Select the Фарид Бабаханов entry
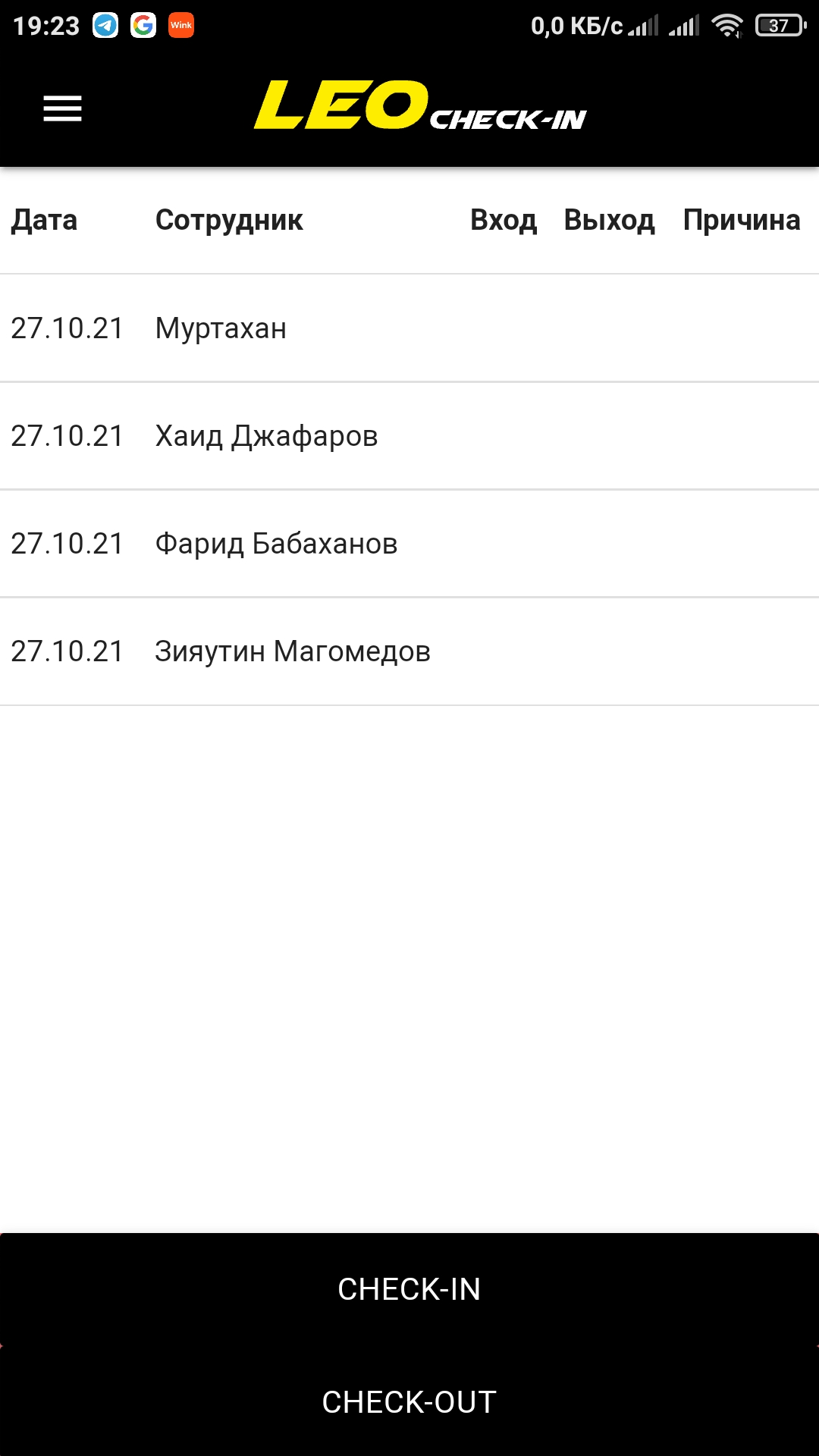The height and width of the screenshot is (1456, 819). click(276, 544)
